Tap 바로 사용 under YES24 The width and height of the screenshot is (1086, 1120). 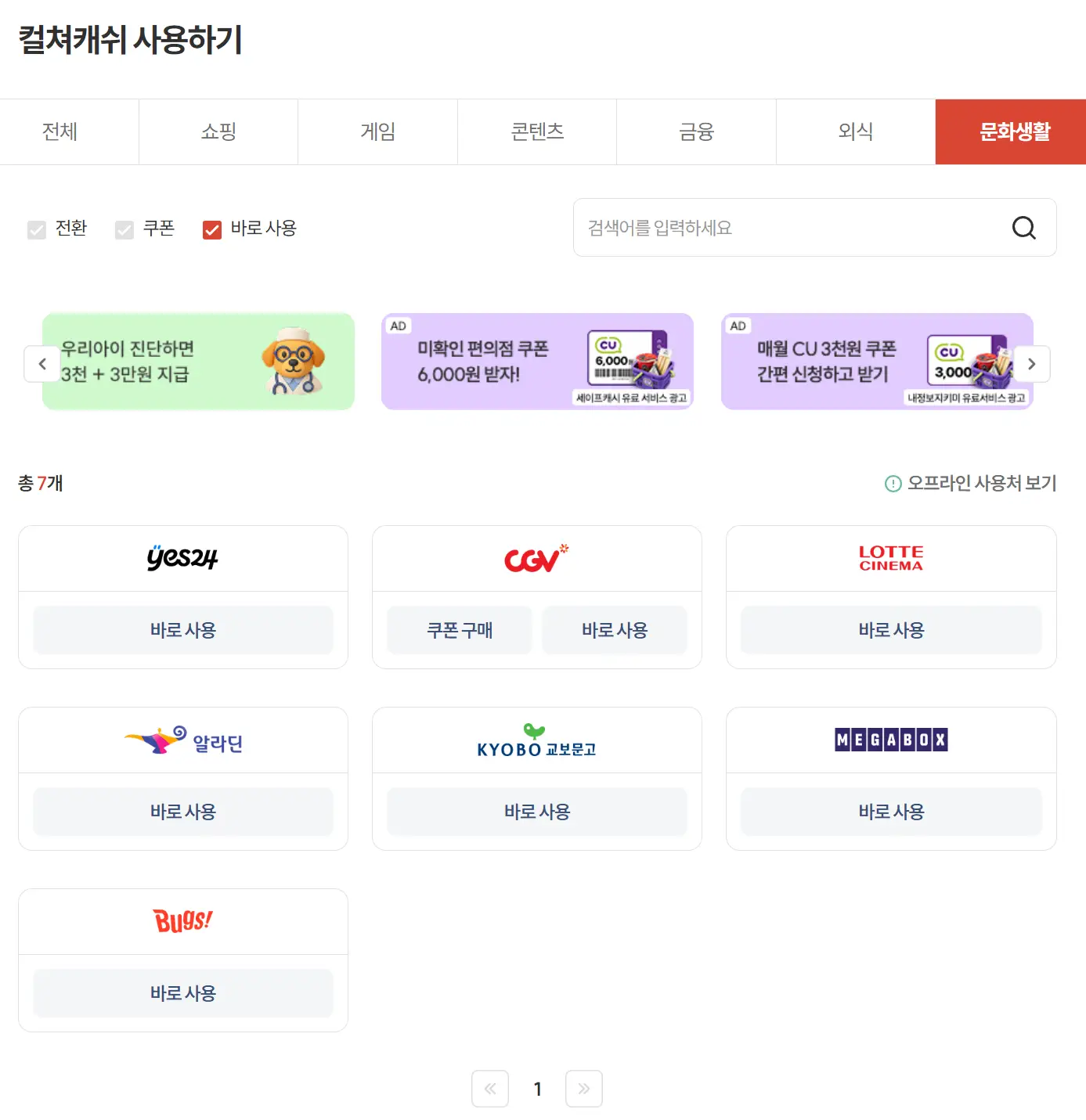click(183, 630)
